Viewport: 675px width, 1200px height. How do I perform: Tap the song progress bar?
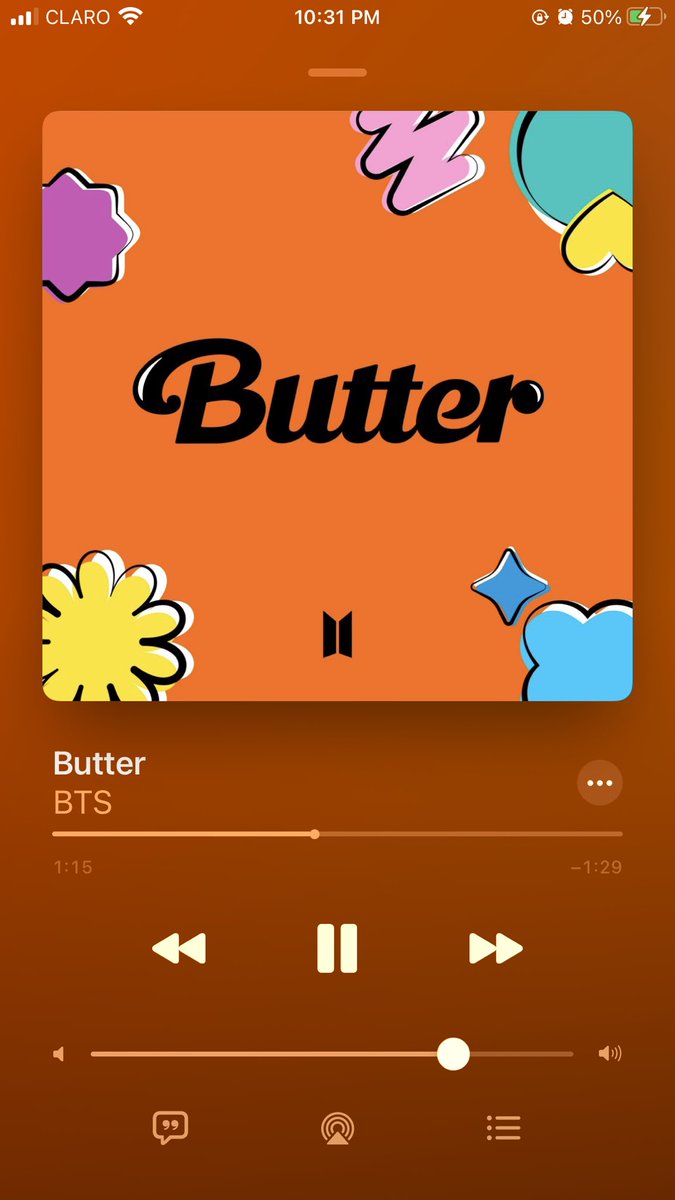click(x=337, y=833)
